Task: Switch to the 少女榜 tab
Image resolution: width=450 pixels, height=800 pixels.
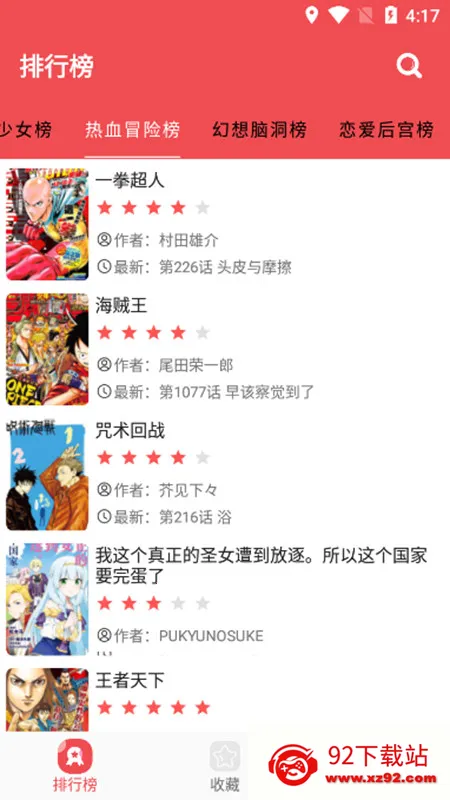Action: pyautogui.click(x=26, y=130)
